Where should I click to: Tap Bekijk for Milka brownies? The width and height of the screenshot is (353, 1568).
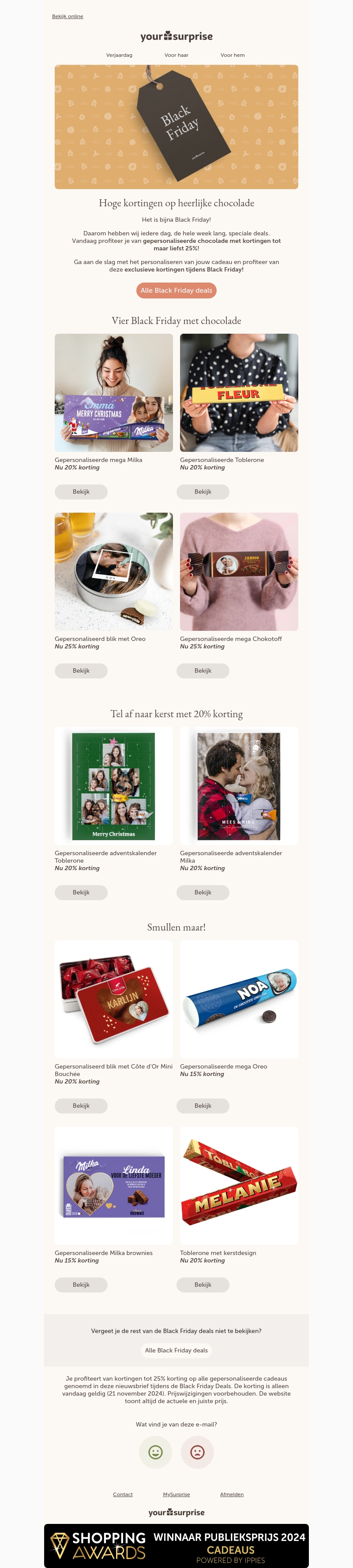[x=81, y=1285]
